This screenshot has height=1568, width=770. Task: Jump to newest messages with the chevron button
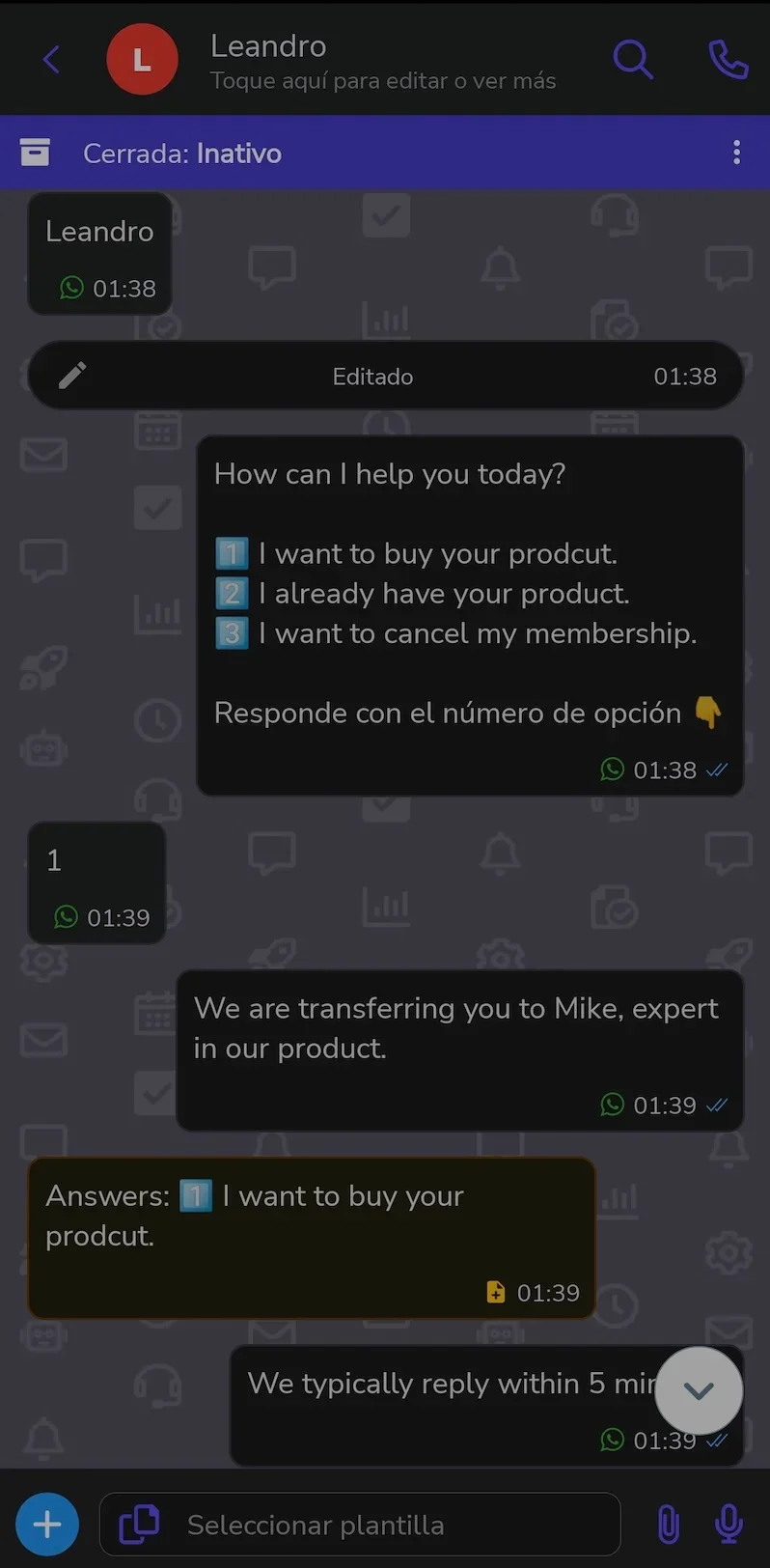699,1390
